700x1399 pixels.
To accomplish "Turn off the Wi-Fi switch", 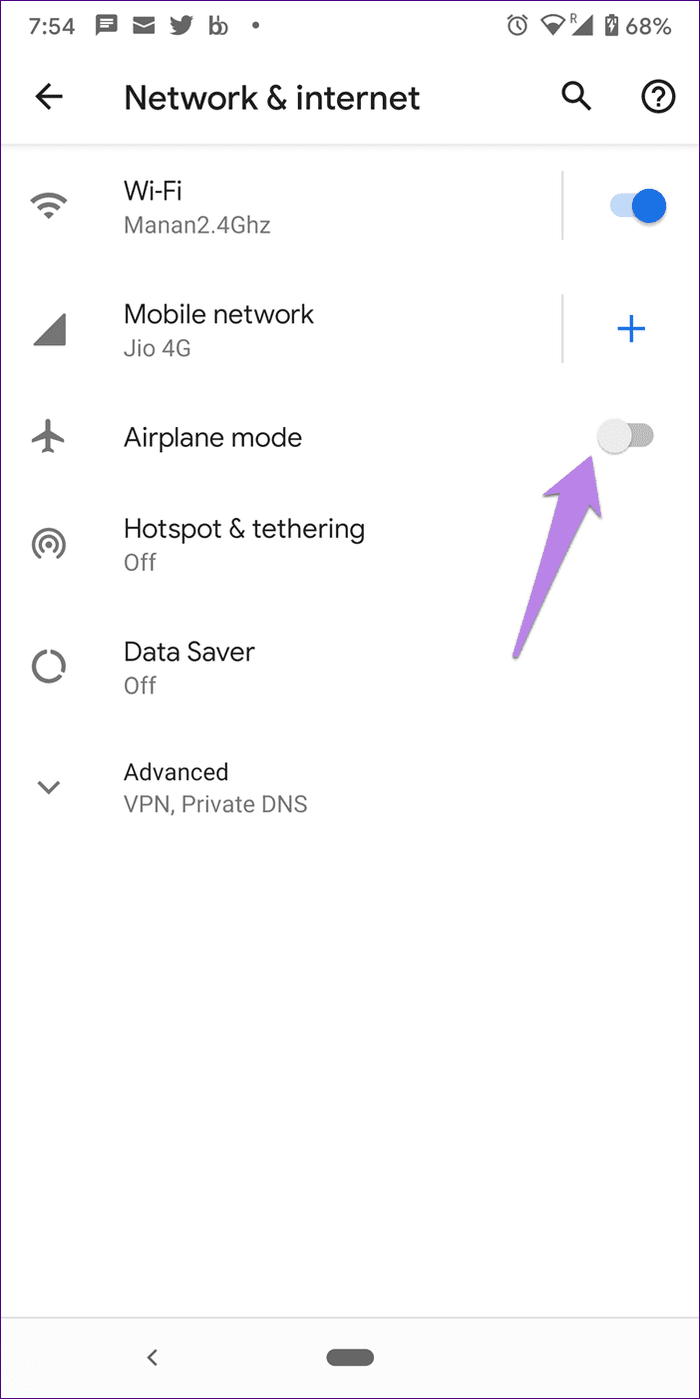I will point(637,206).
